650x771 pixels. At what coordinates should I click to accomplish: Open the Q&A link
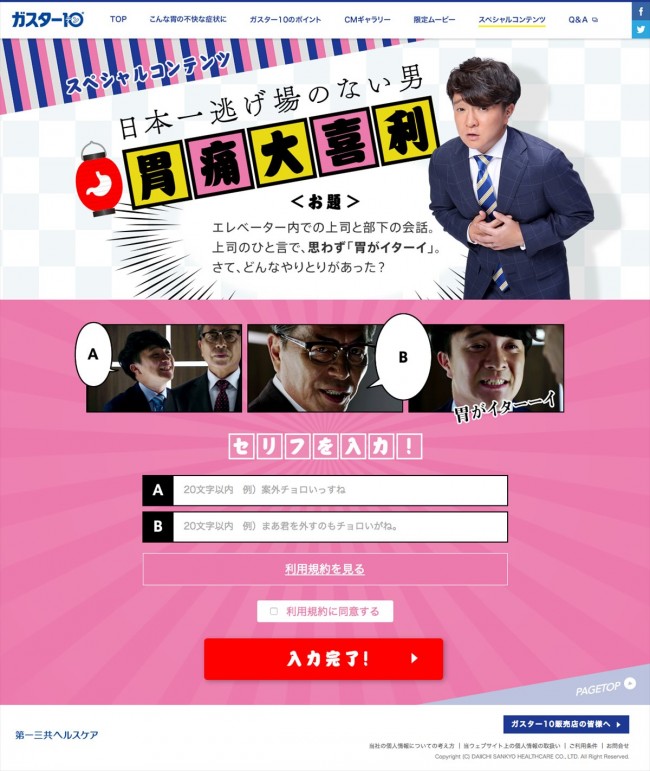pos(582,19)
